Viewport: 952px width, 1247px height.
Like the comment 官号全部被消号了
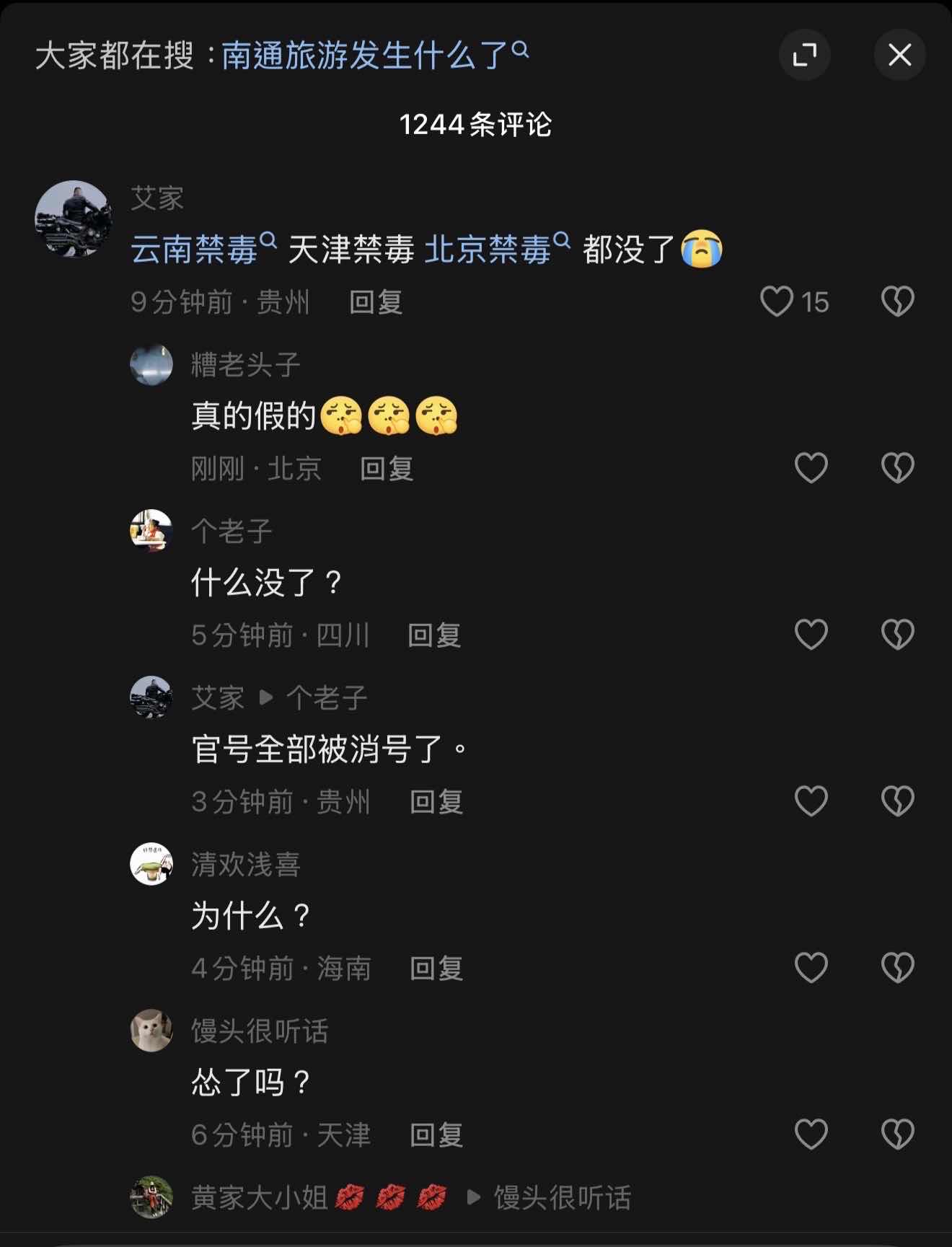click(x=811, y=801)
